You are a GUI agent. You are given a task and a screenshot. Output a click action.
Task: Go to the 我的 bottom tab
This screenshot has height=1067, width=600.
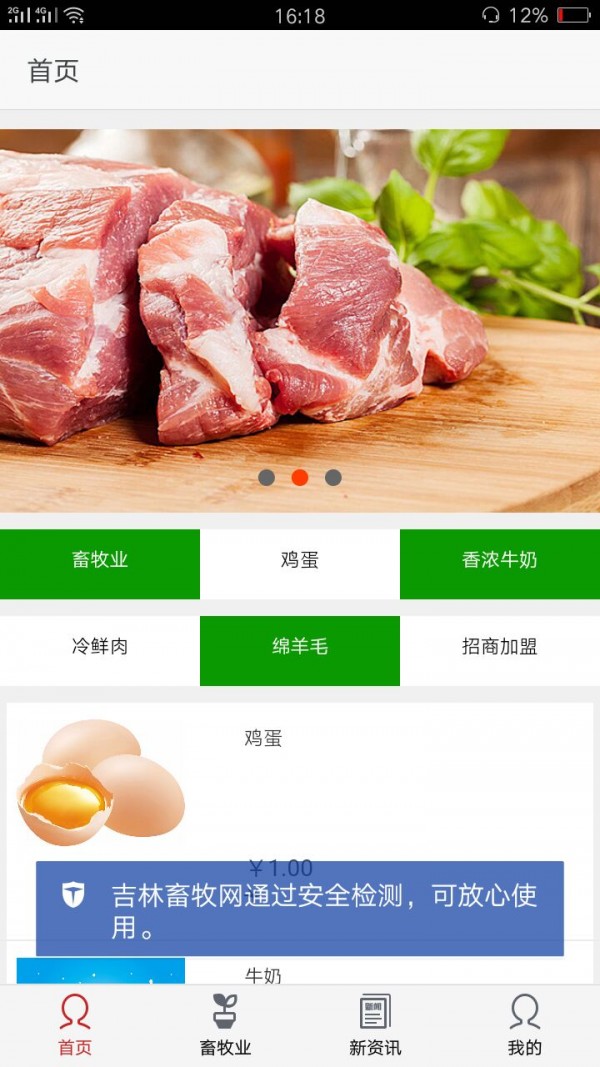[x=524, y=1025]
